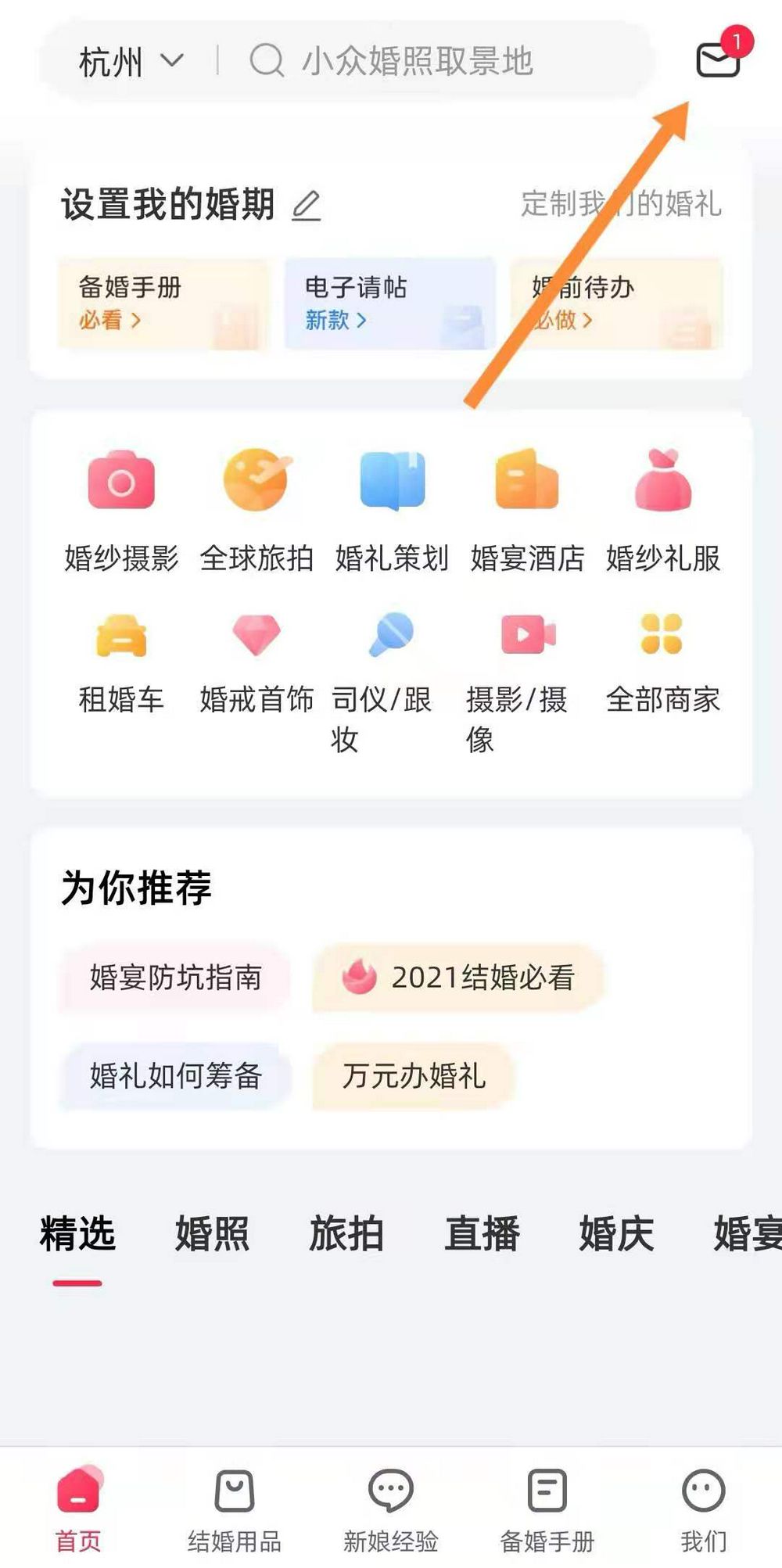Tap the 2021结婚必看 chip
Screen dimensions: 782x1568
(458, 978)
